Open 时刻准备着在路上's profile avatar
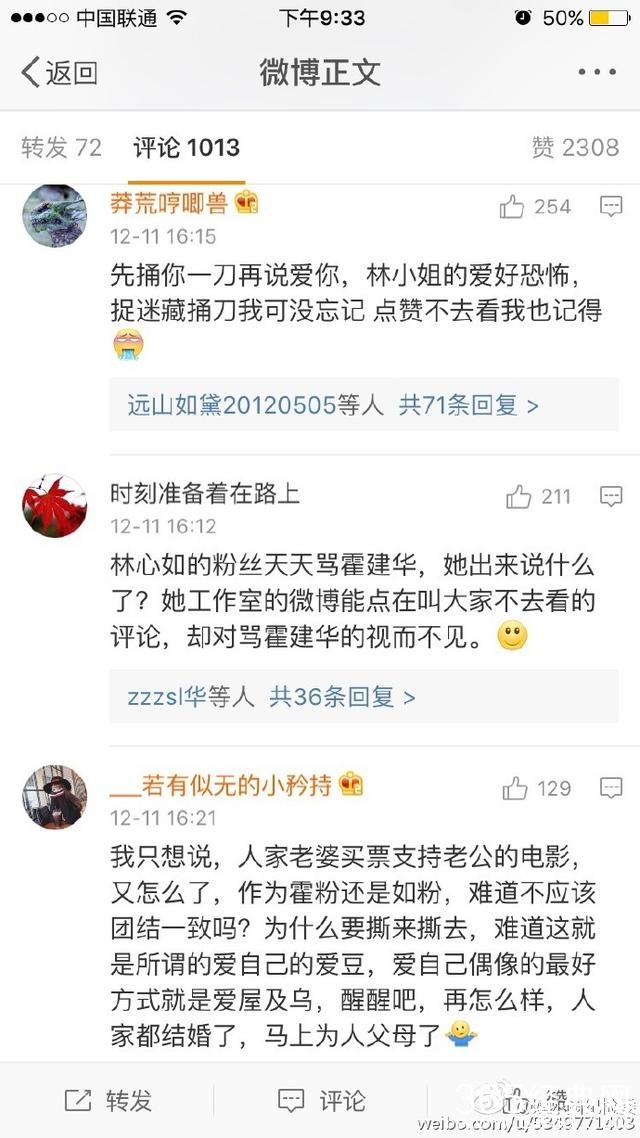The height and width of the screenshot is (1138, 640). 55,505
